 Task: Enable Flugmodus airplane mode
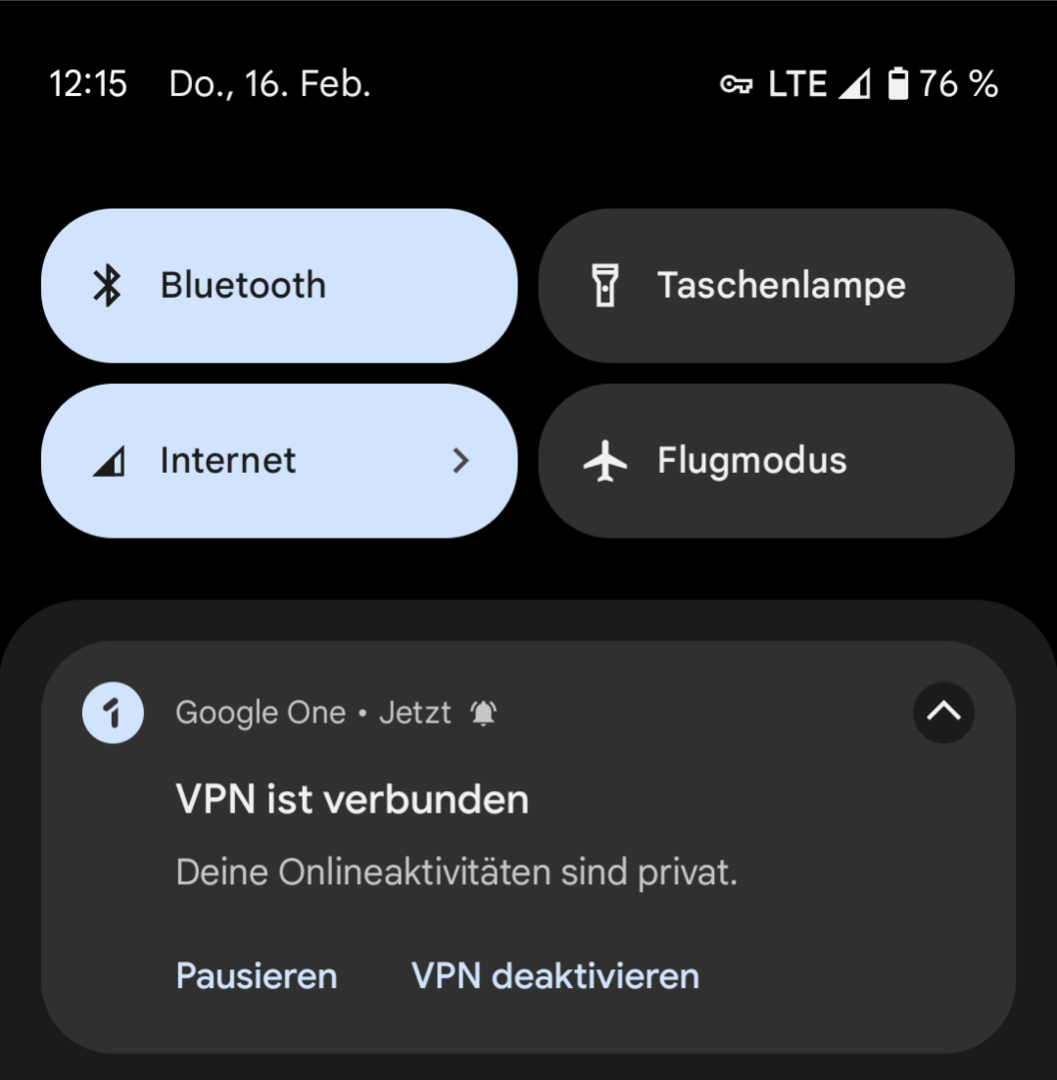point(776,461)
